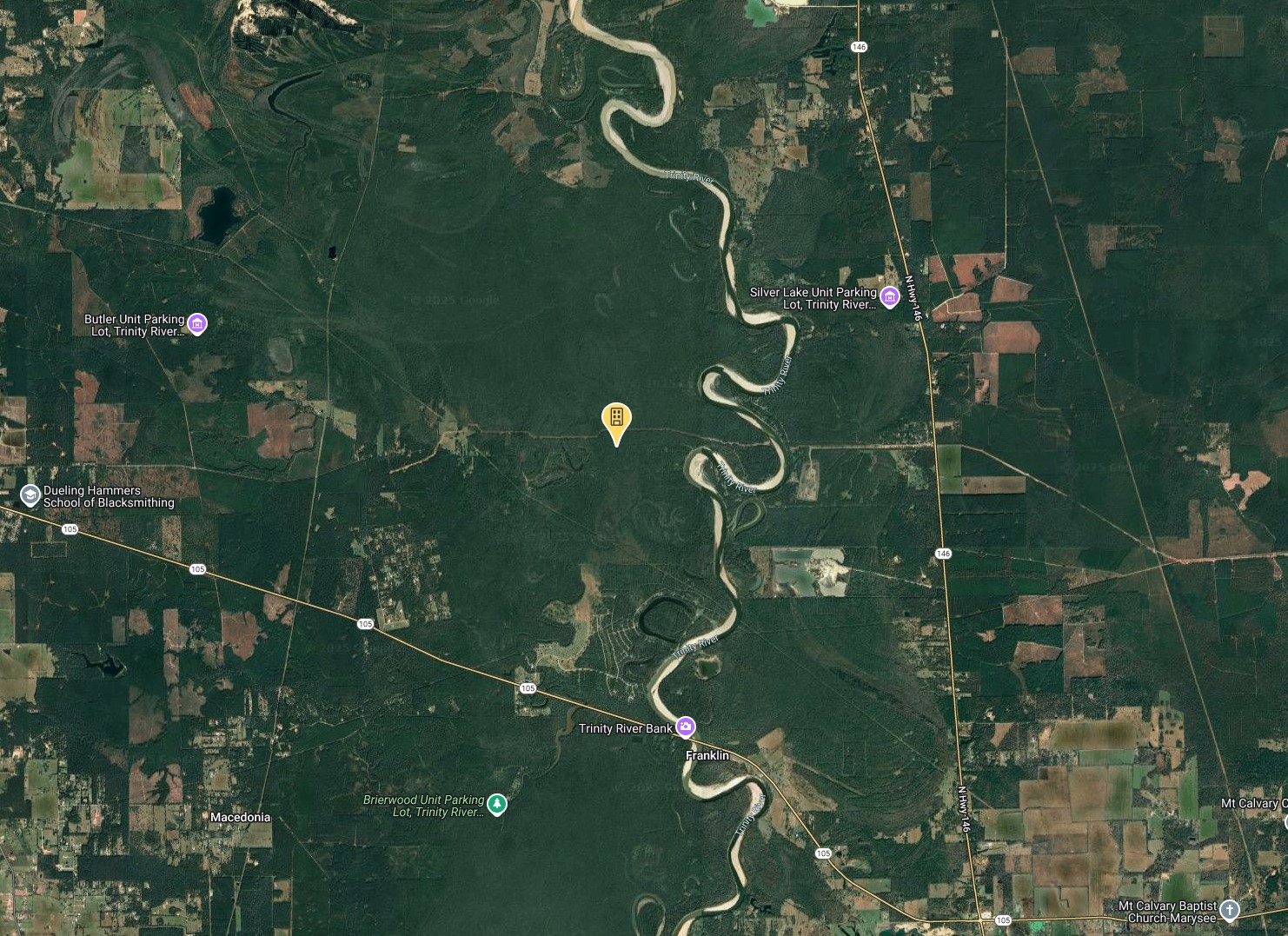
Task: Open the Brierwood Unit Parking Lot pin
Action: coord(496,804)
